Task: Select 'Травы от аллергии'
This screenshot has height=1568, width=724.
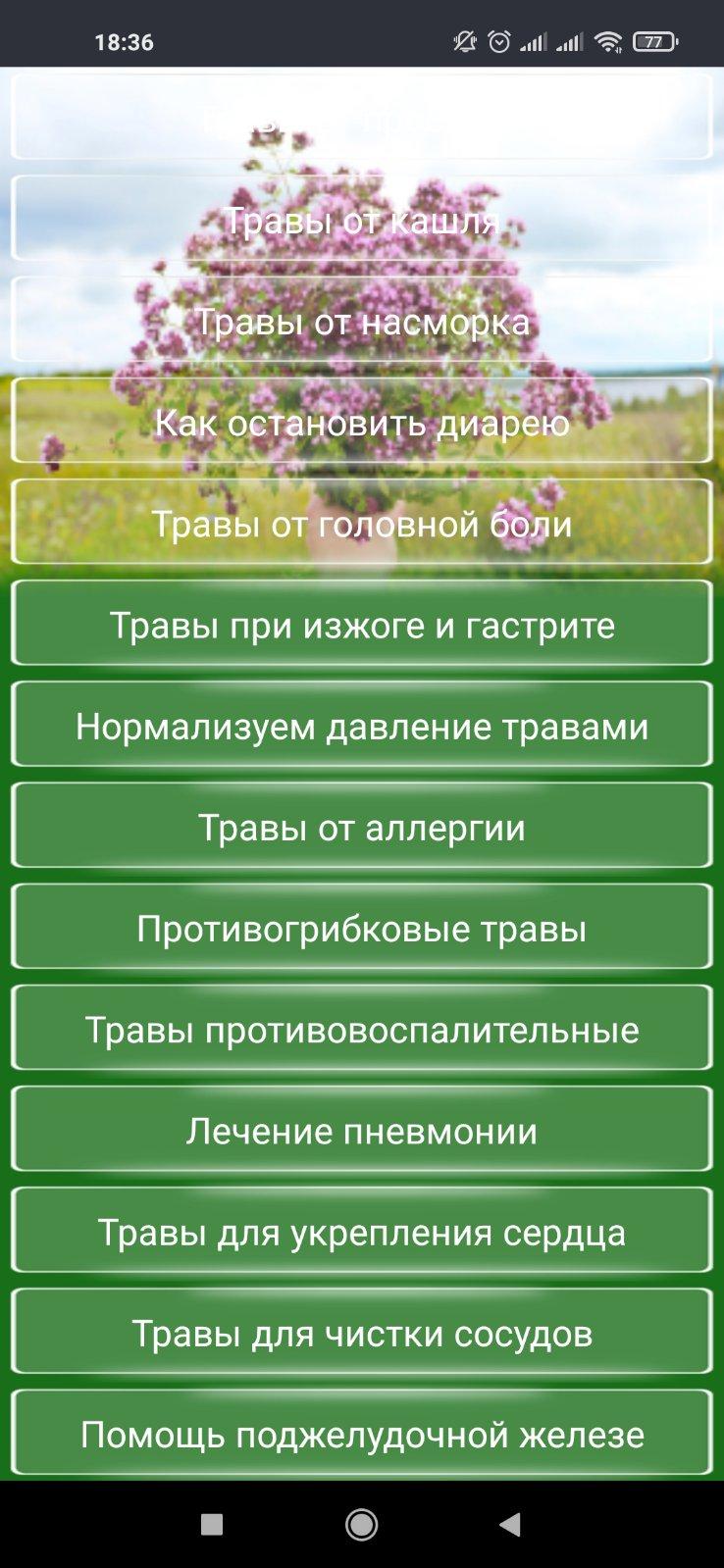Action: tap(362, 827)
